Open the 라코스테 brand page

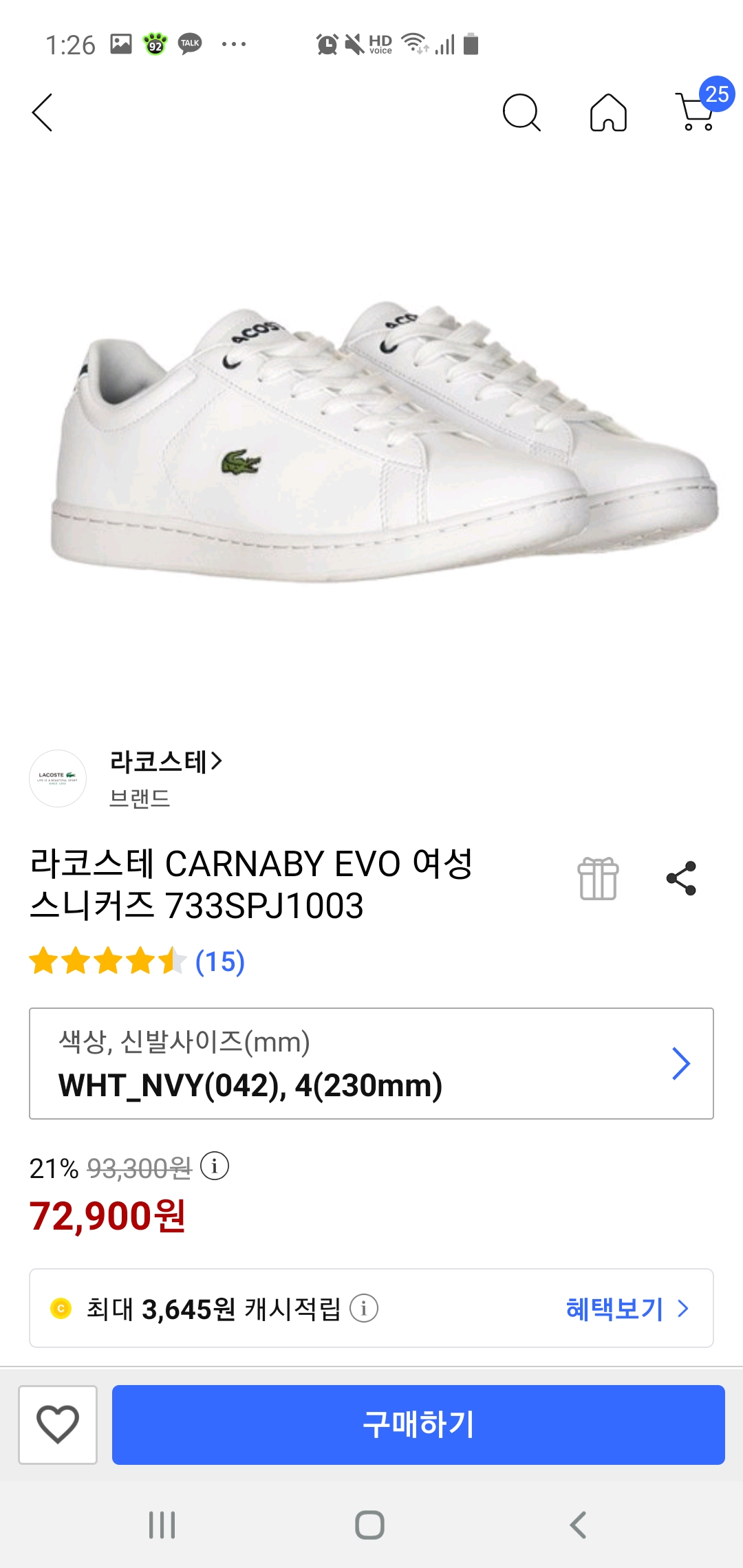click(x=165, y=762)
